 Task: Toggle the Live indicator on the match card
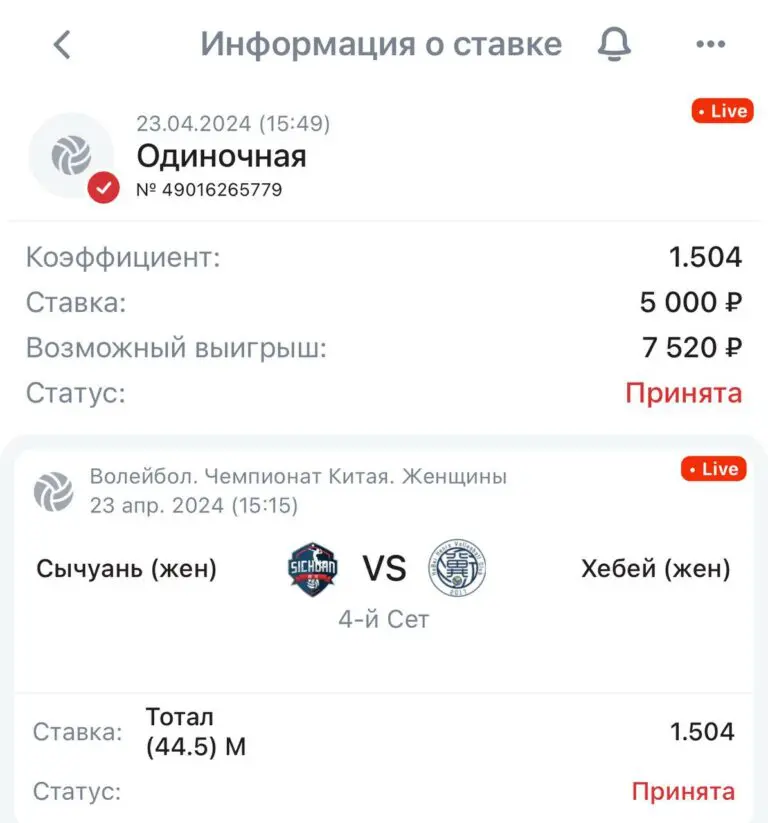coord(712,468)
